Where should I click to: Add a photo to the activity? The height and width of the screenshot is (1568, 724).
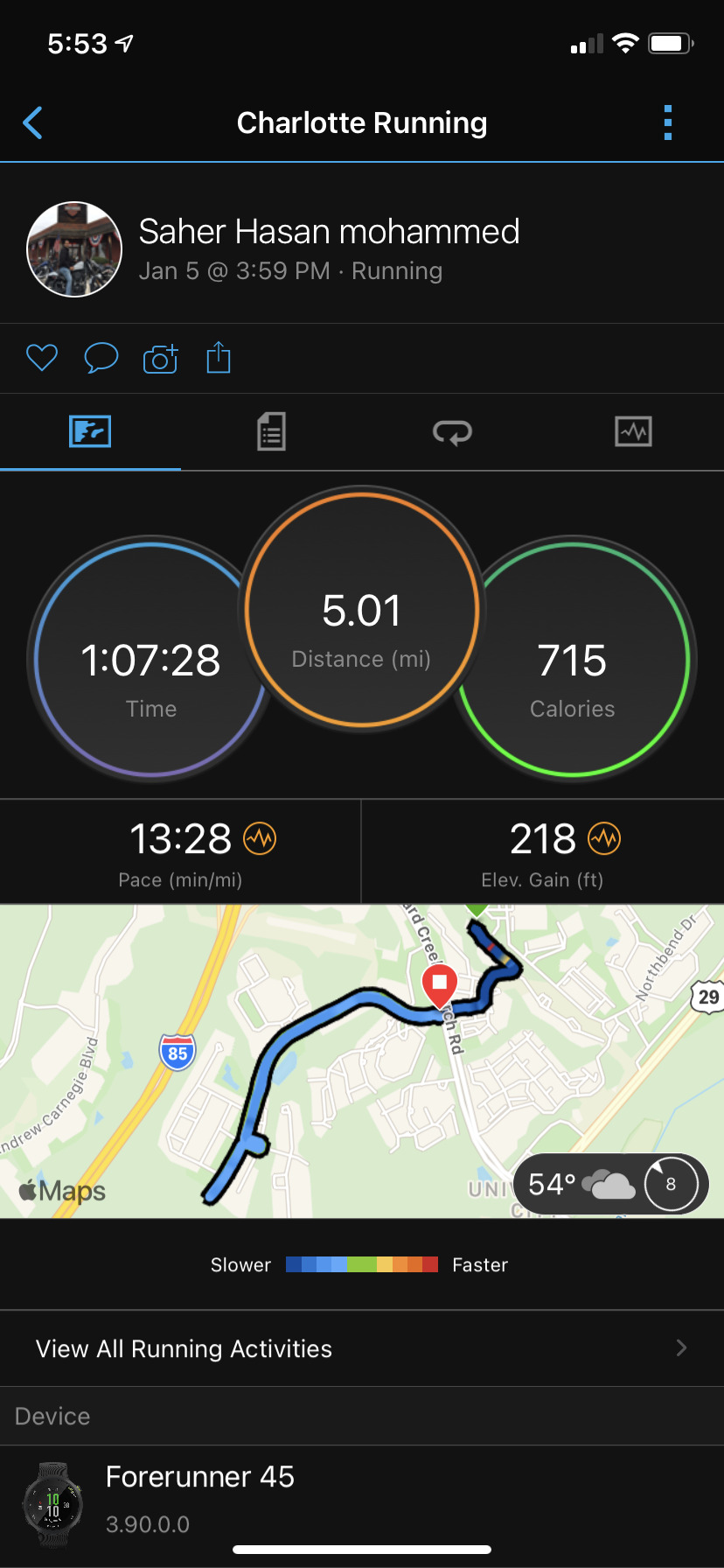point(160,359)
